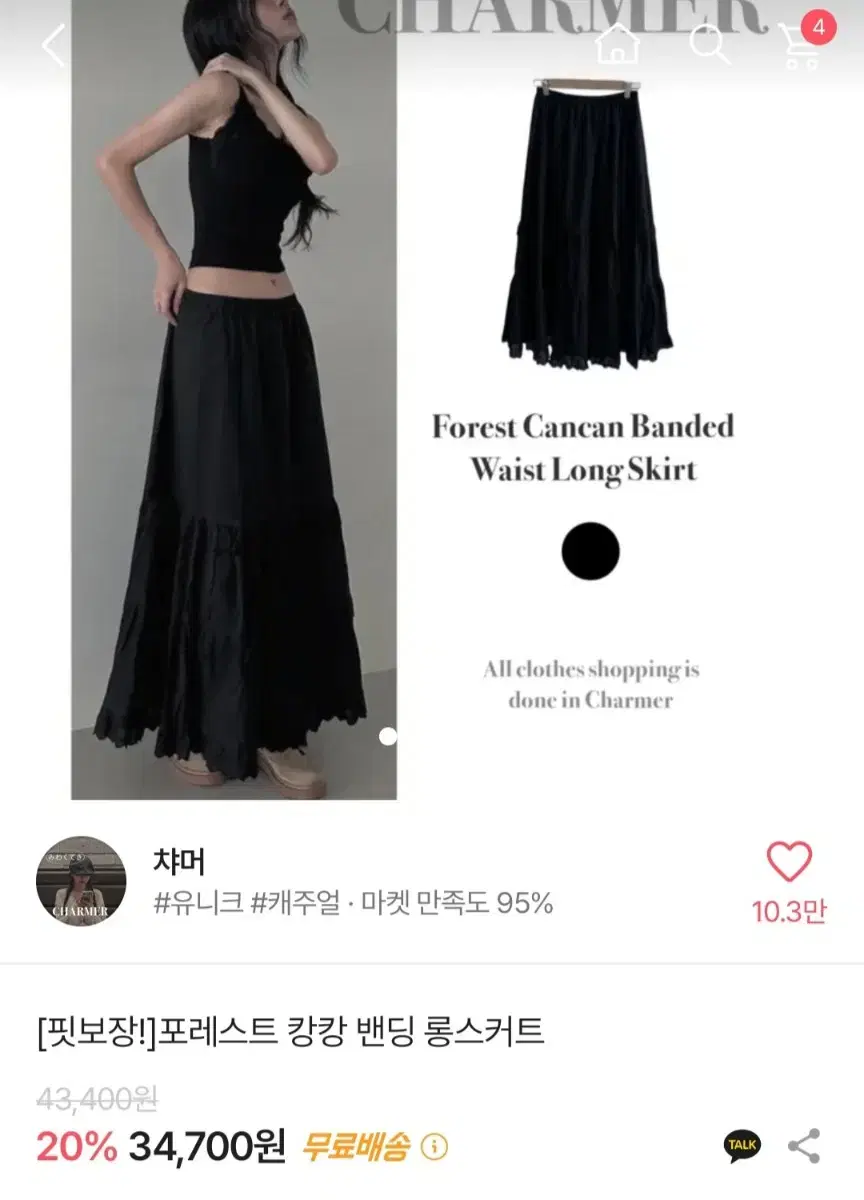Open the skirt product image

point(432,400)
